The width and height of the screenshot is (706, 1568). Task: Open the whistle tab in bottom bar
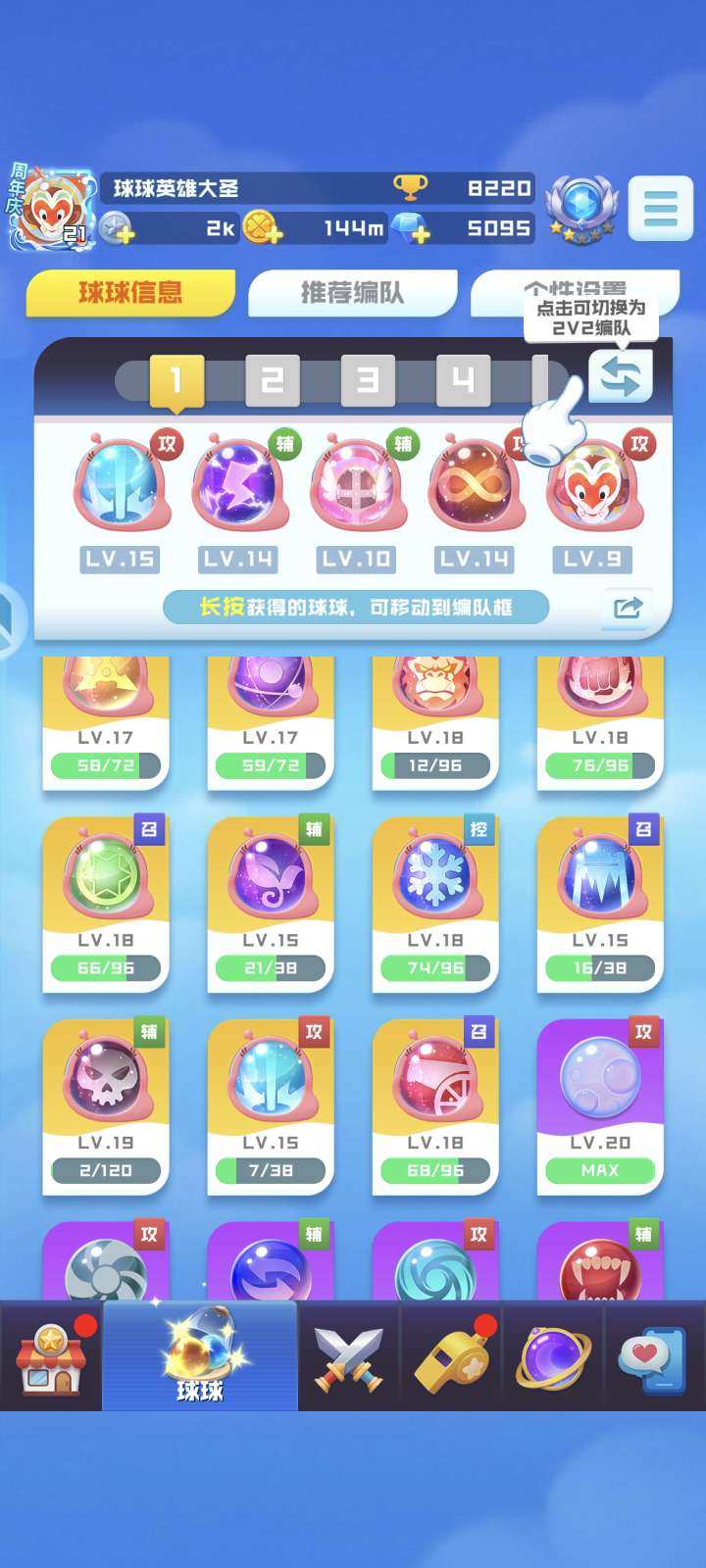point(452,1357)
